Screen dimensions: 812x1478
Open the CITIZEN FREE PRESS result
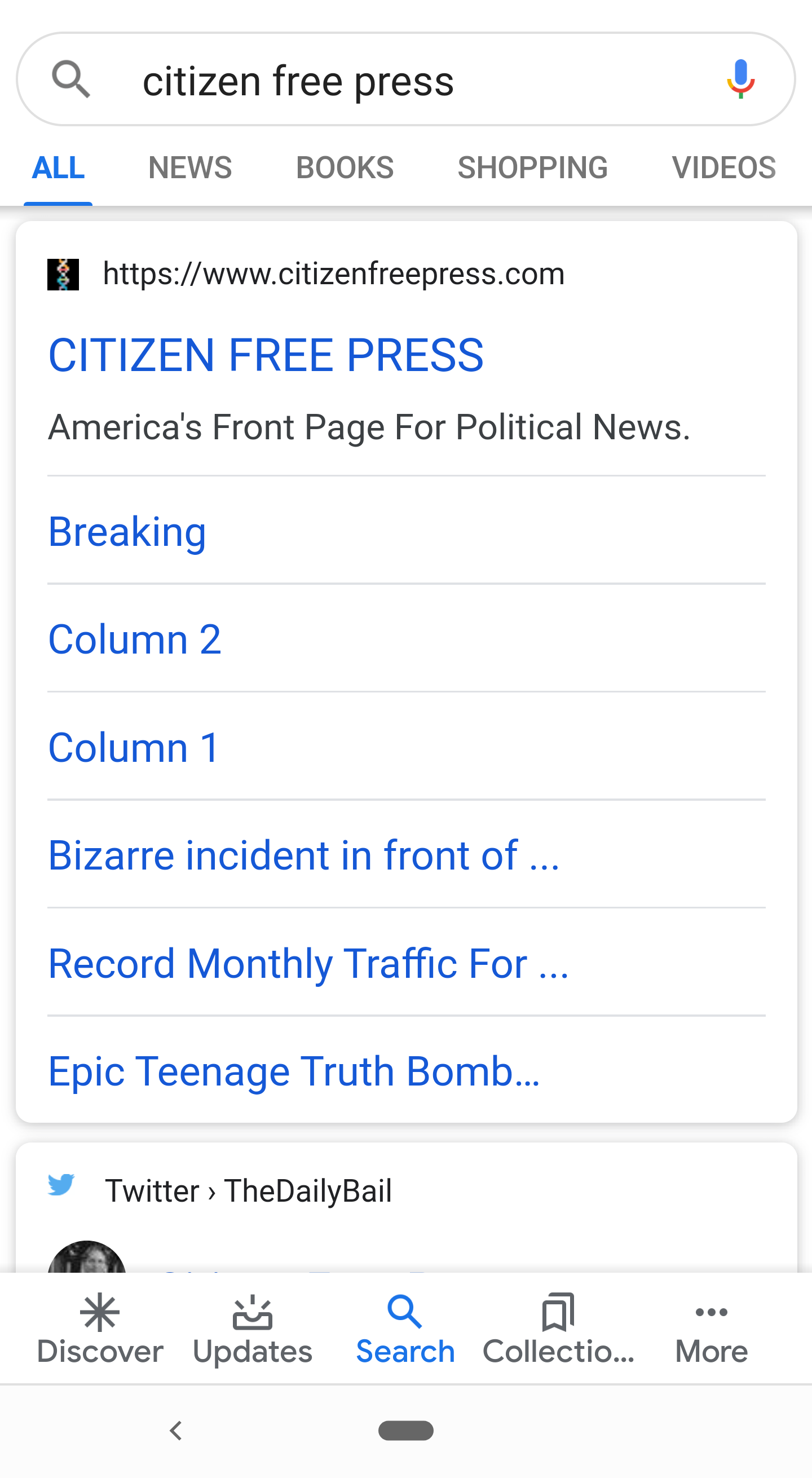(x=265, y=355)
